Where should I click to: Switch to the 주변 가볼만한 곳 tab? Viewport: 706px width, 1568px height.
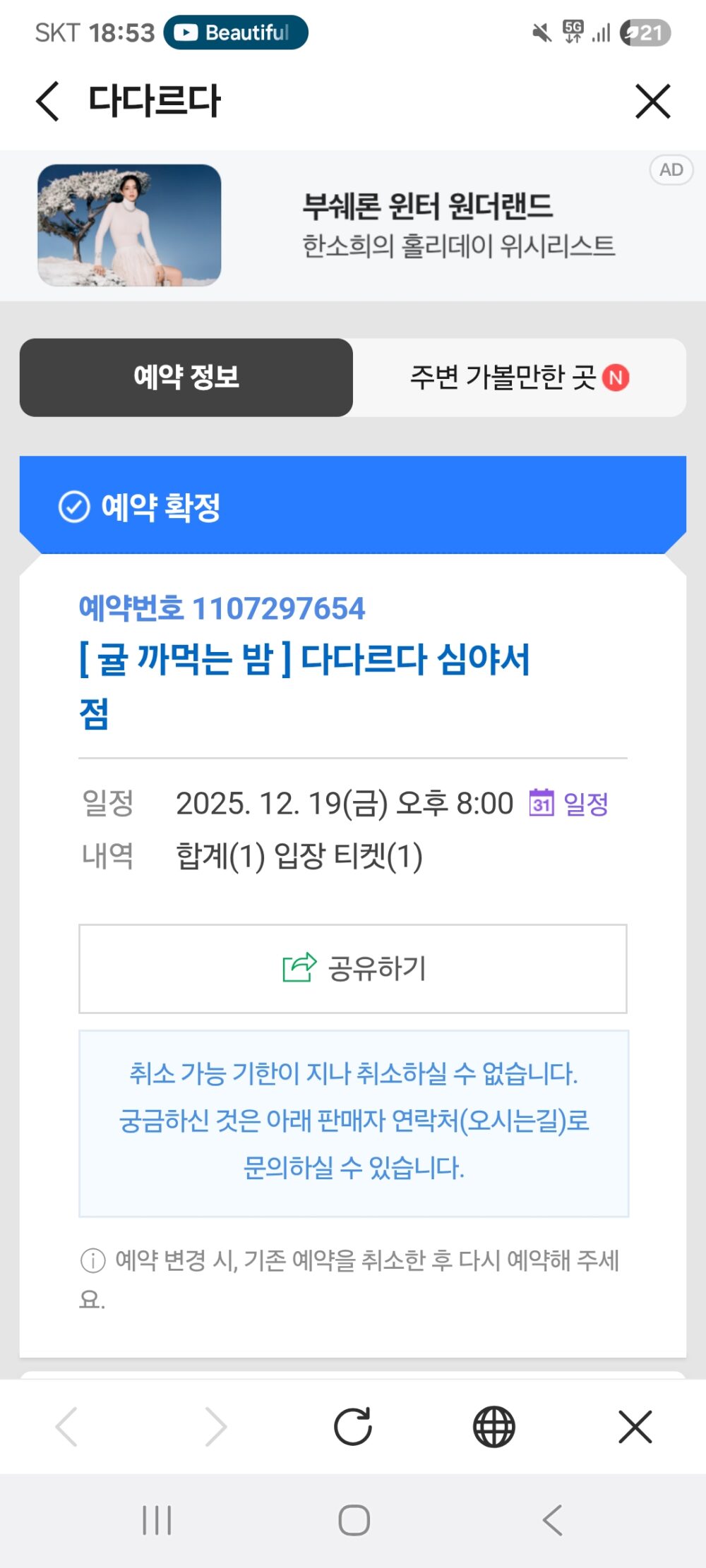point(519,378)
